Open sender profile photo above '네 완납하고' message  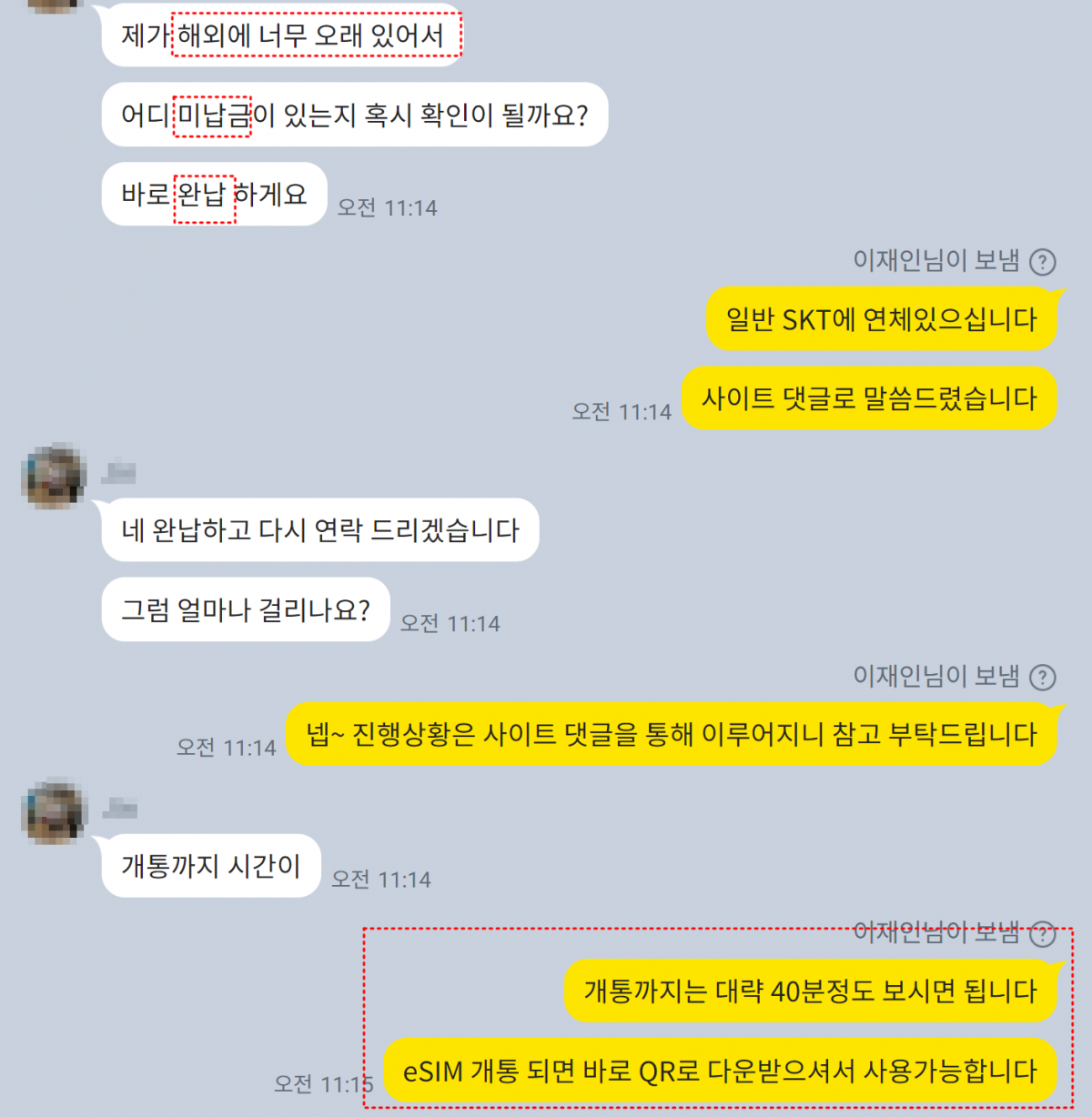[x=54, y=476]
